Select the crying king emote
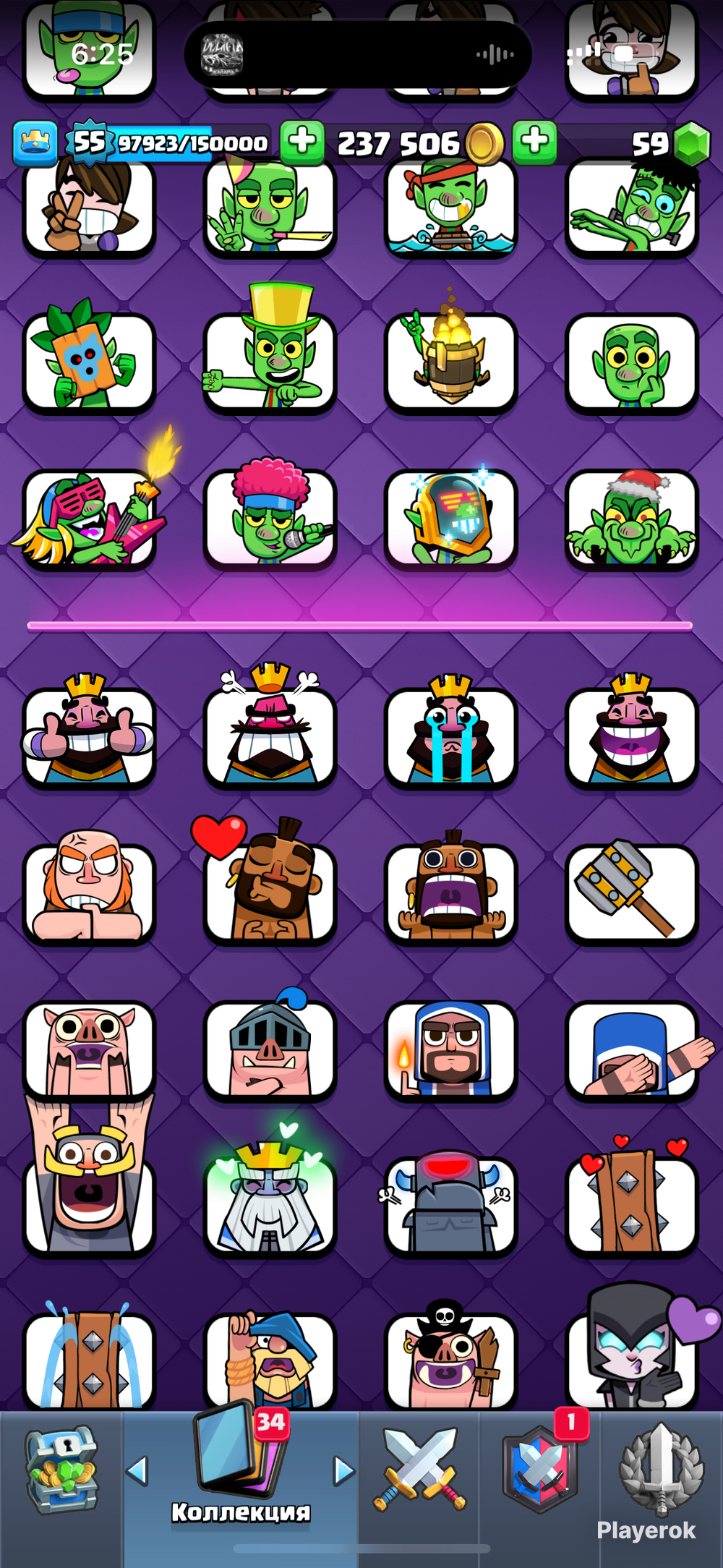This screenshot has height=1568, width=723. click(451, 730)
